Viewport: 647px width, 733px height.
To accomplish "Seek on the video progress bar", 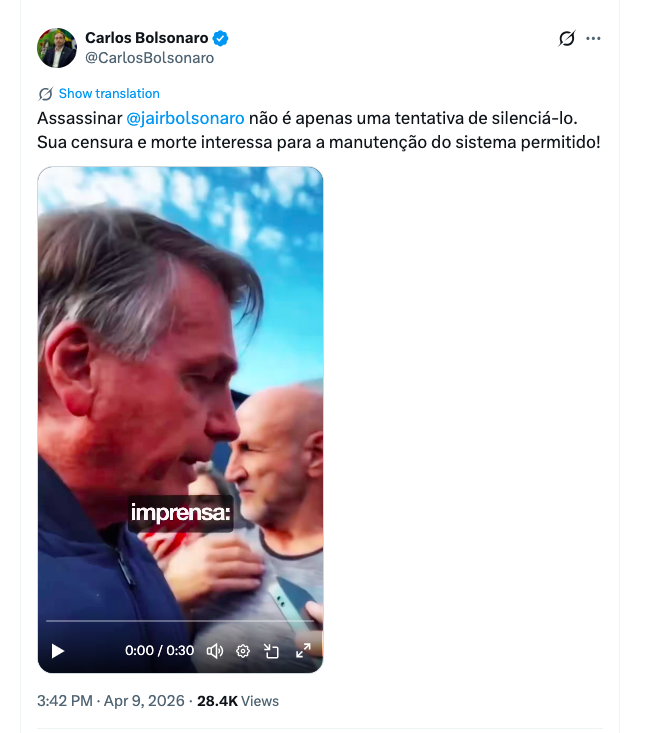I will tap(180, 622).
